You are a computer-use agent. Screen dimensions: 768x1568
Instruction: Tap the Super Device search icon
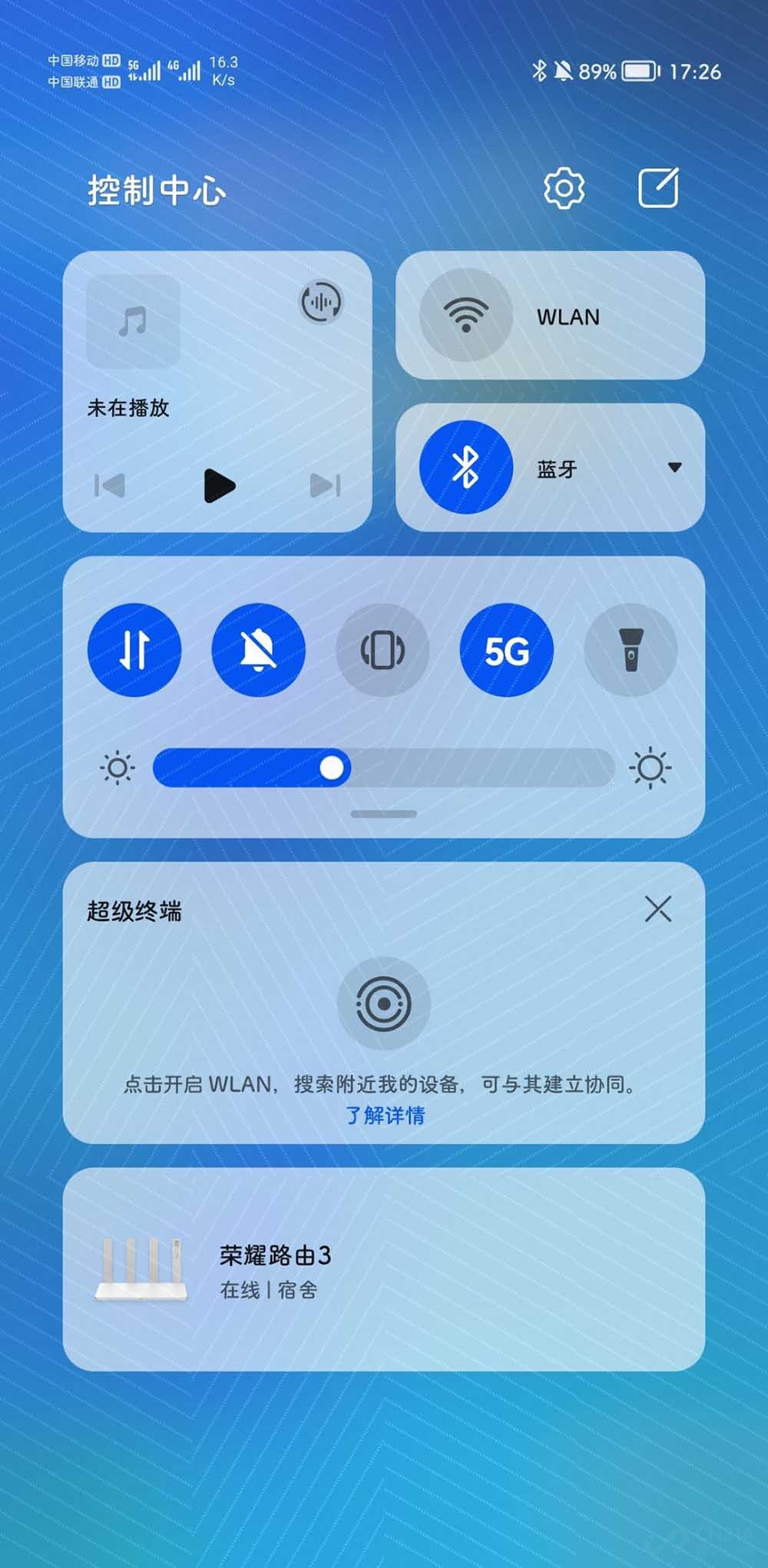(x=383, y=1003)
